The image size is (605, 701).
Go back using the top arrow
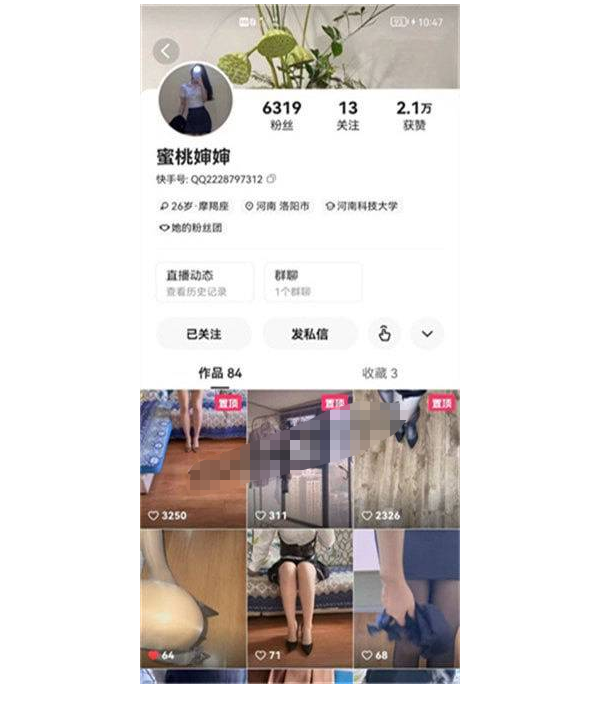(166, 51)
